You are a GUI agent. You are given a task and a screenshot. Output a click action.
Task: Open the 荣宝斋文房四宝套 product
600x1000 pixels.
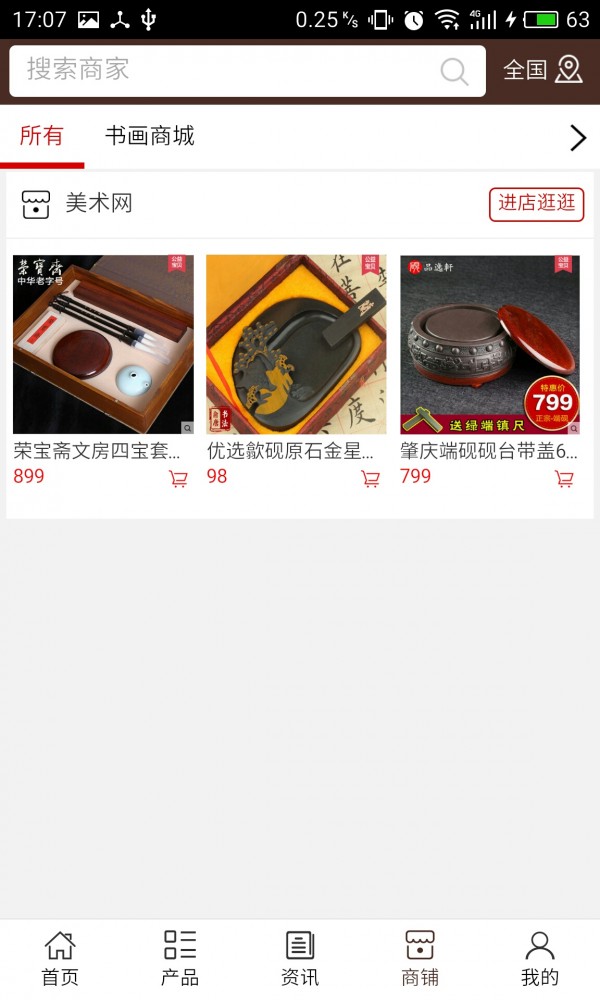click(103, 345)
